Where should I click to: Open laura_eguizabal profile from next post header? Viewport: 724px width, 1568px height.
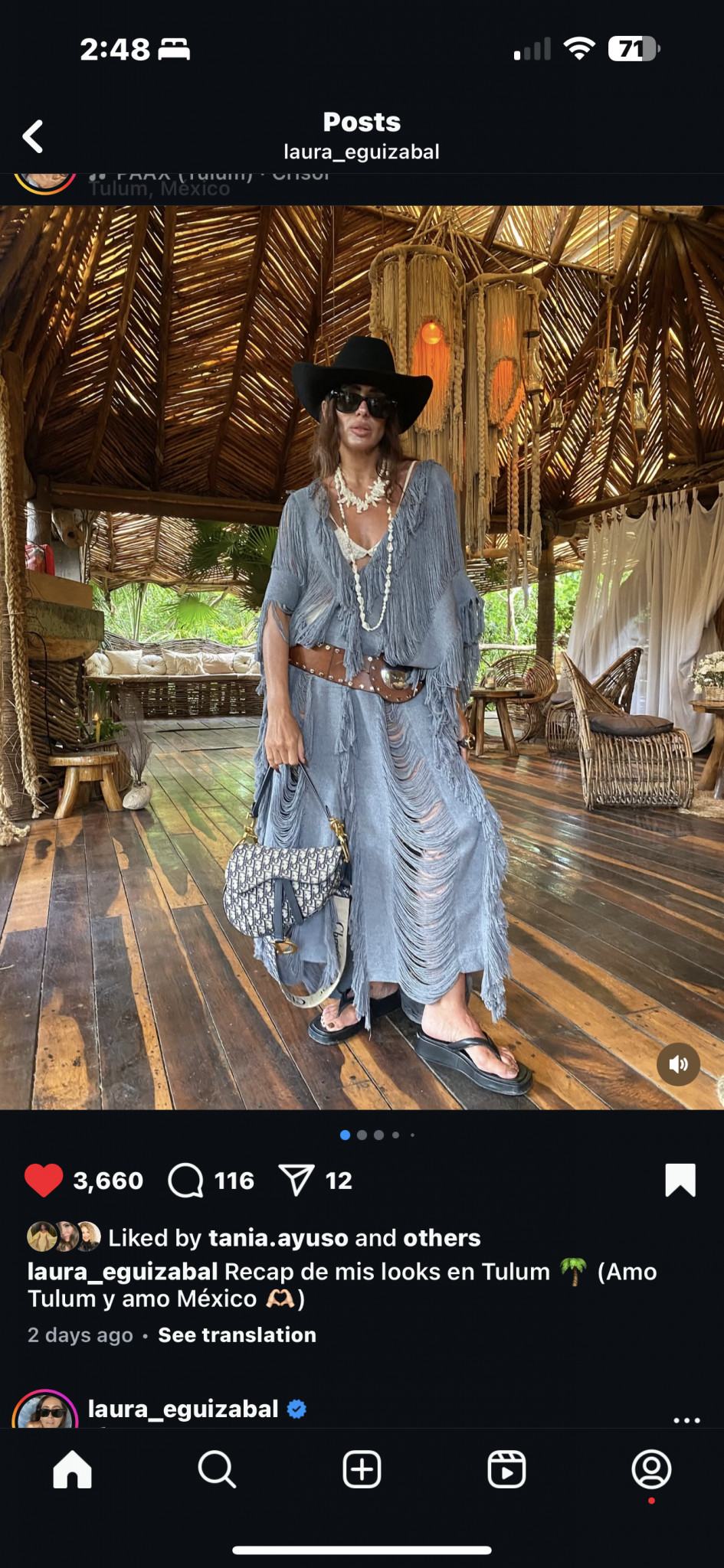pos(182,1409)
